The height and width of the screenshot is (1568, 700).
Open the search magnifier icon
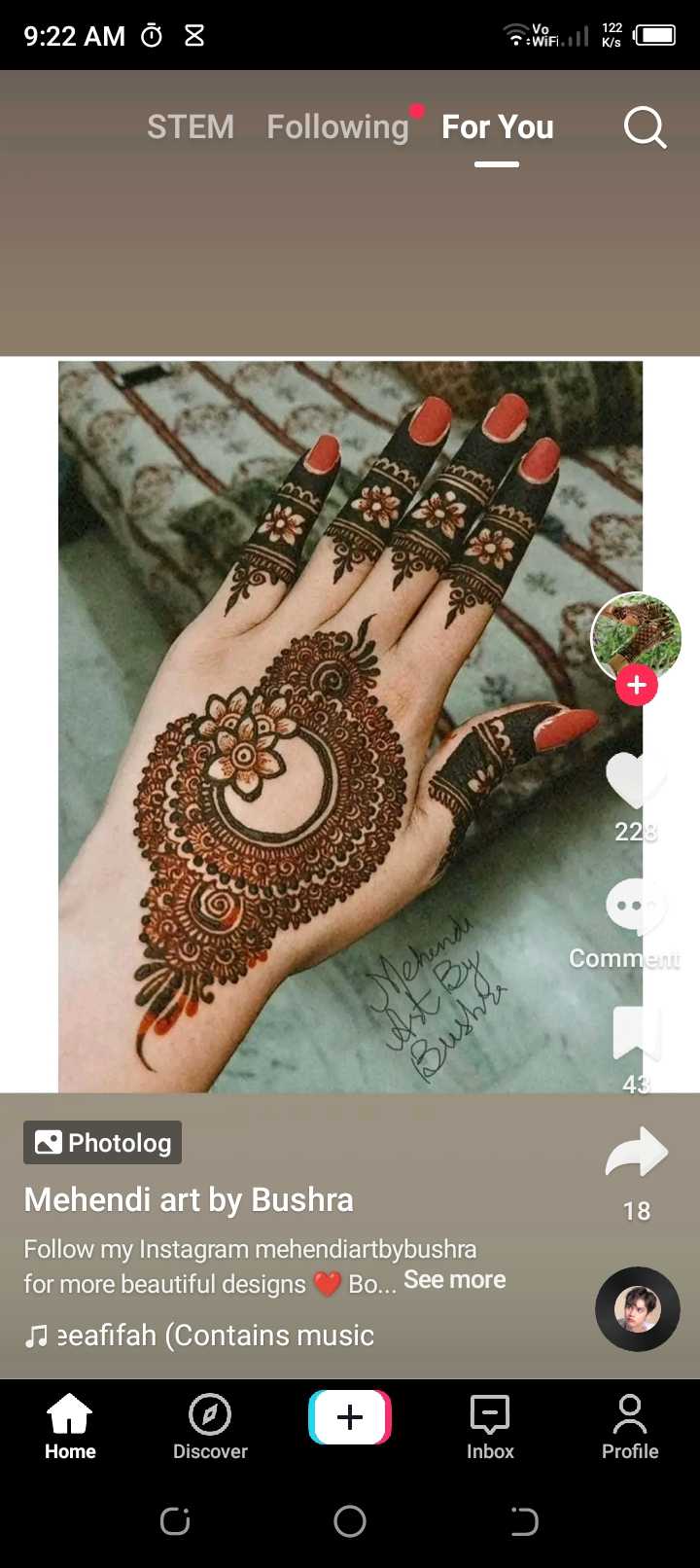[x=645, y=127]
